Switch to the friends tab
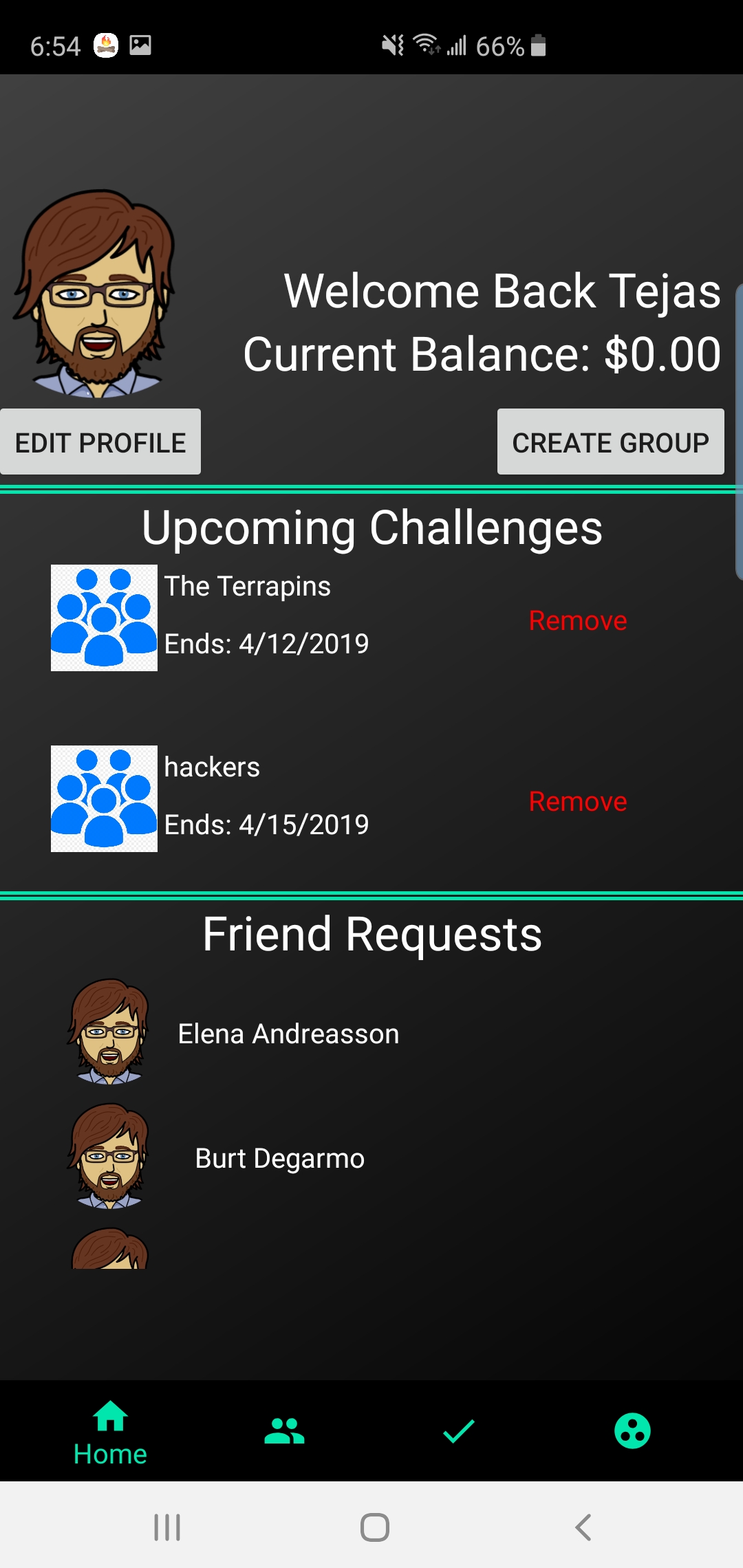The height and width of the screenshot is (1568, 743). pos(284,1432)
